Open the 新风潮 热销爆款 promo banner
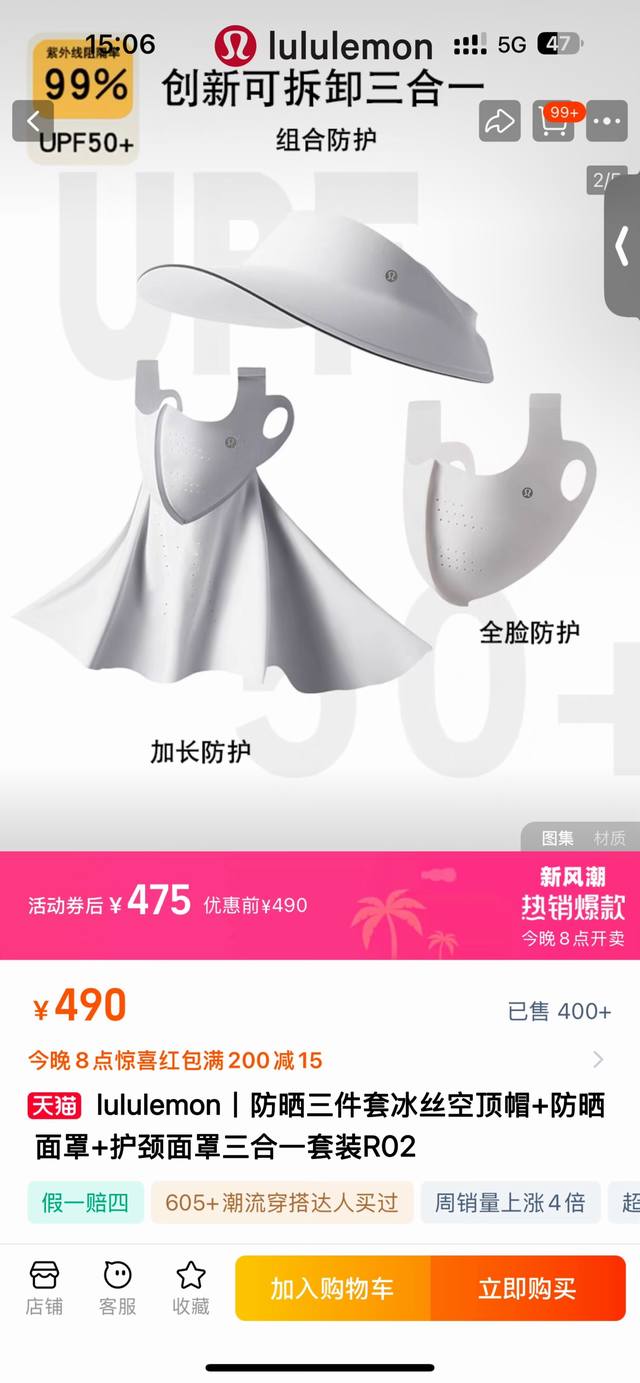 click(x=572, y=906)
